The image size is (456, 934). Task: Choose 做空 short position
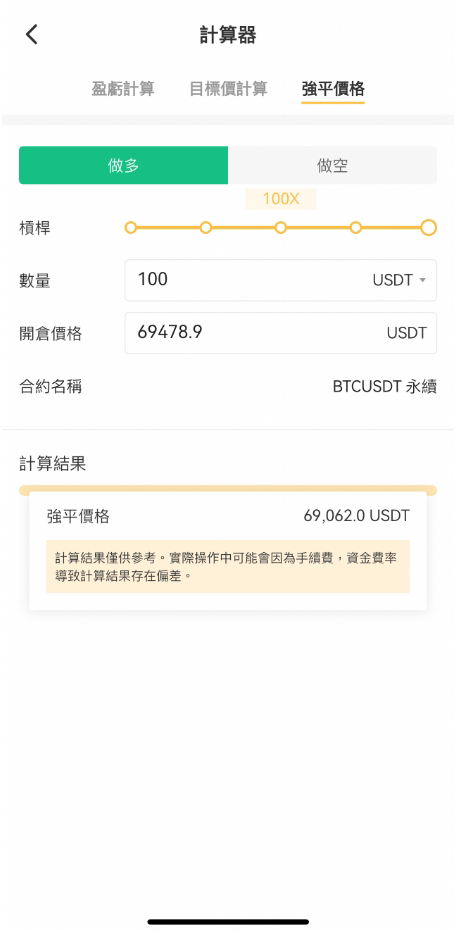332,165
